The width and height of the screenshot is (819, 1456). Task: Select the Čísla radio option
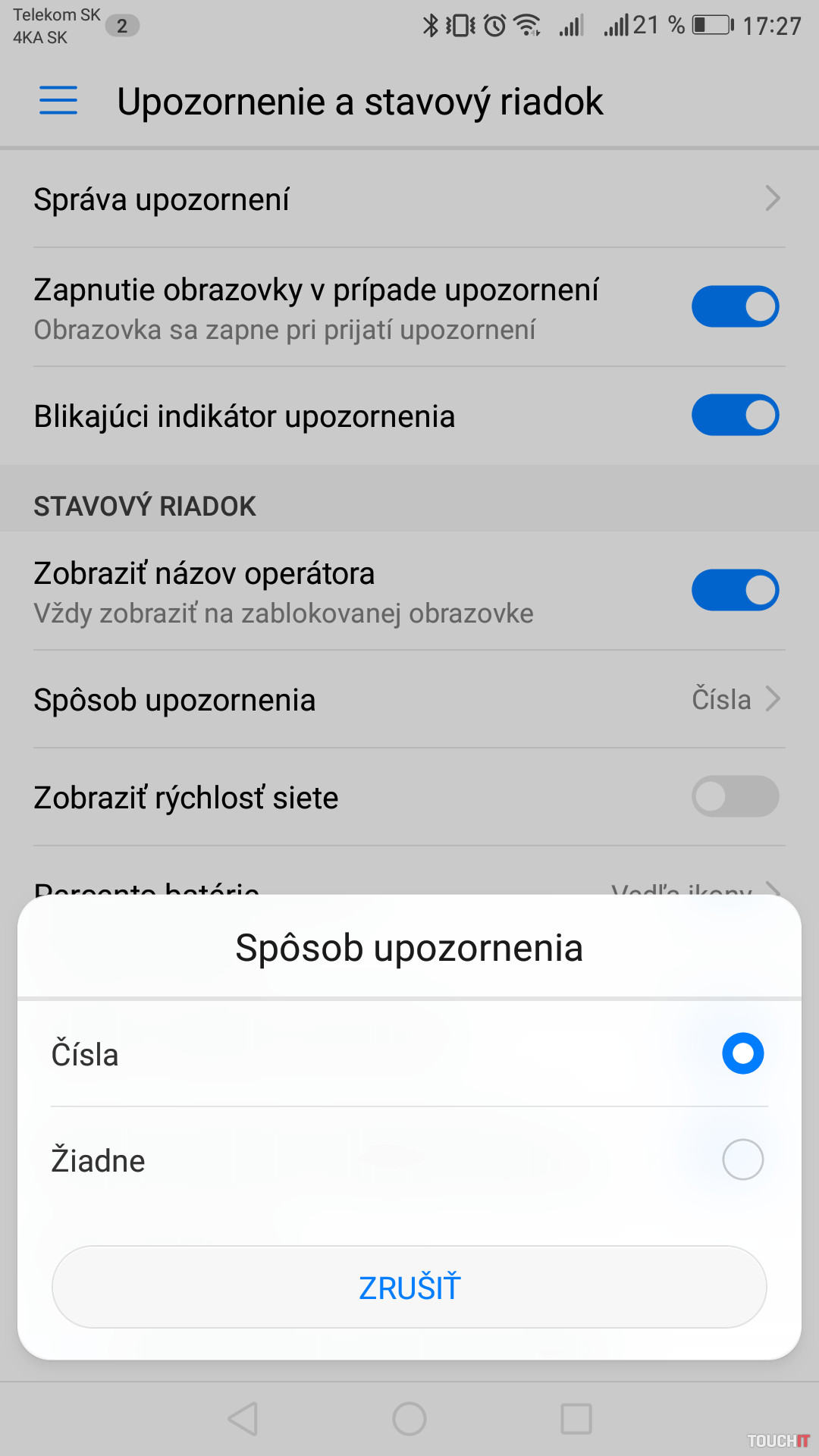pyautogui.click(x=742, y=1053)
